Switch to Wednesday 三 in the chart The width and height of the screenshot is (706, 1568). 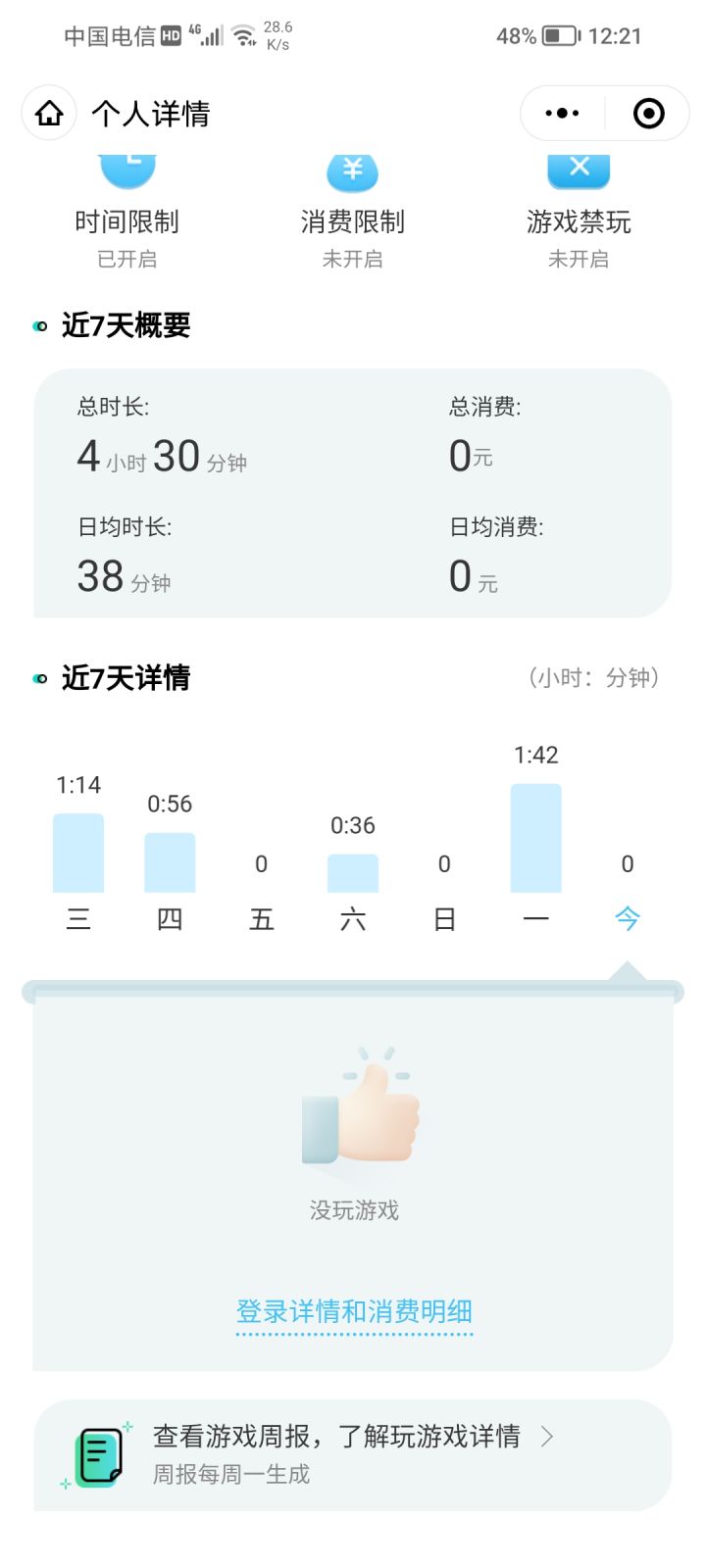pos(78,918)
